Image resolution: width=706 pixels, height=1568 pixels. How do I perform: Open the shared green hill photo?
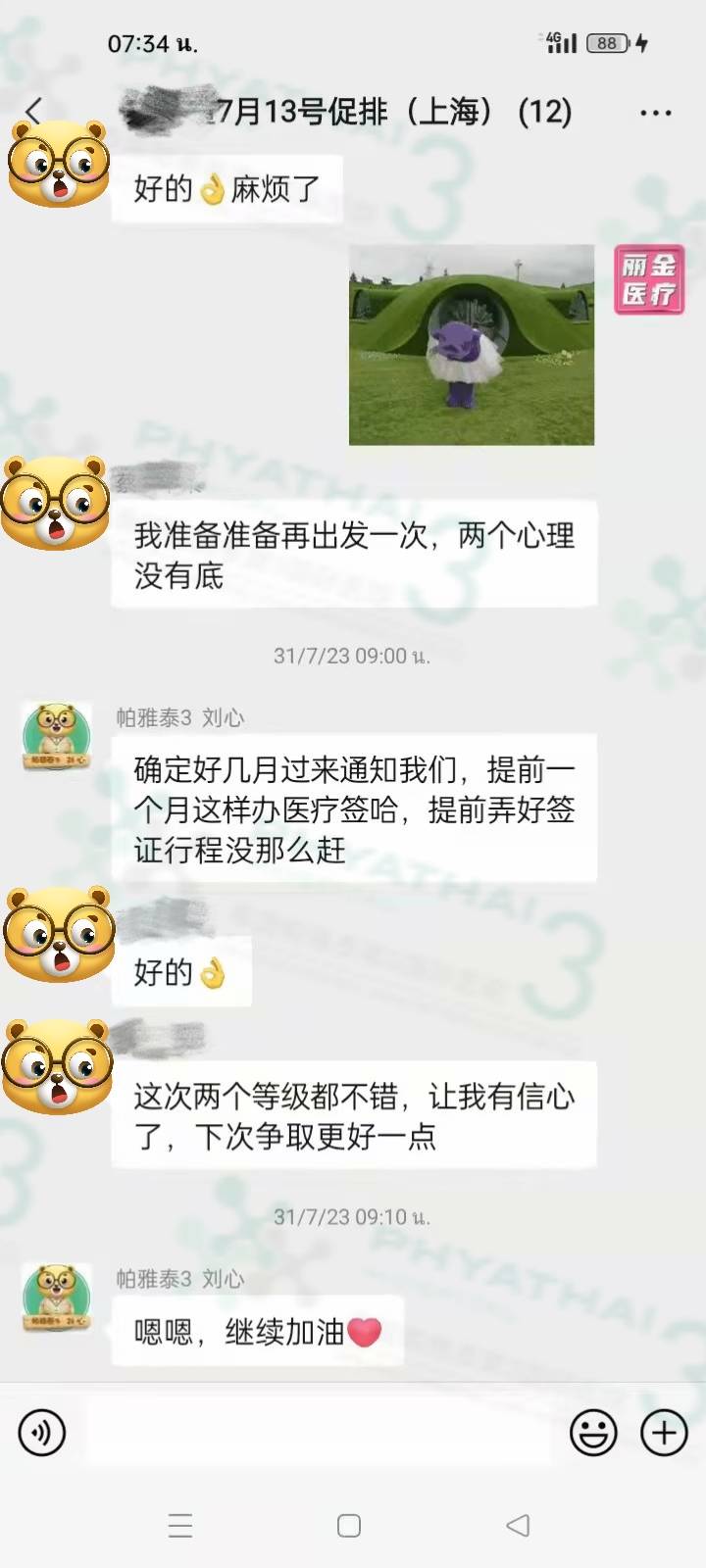pos(472,345)
